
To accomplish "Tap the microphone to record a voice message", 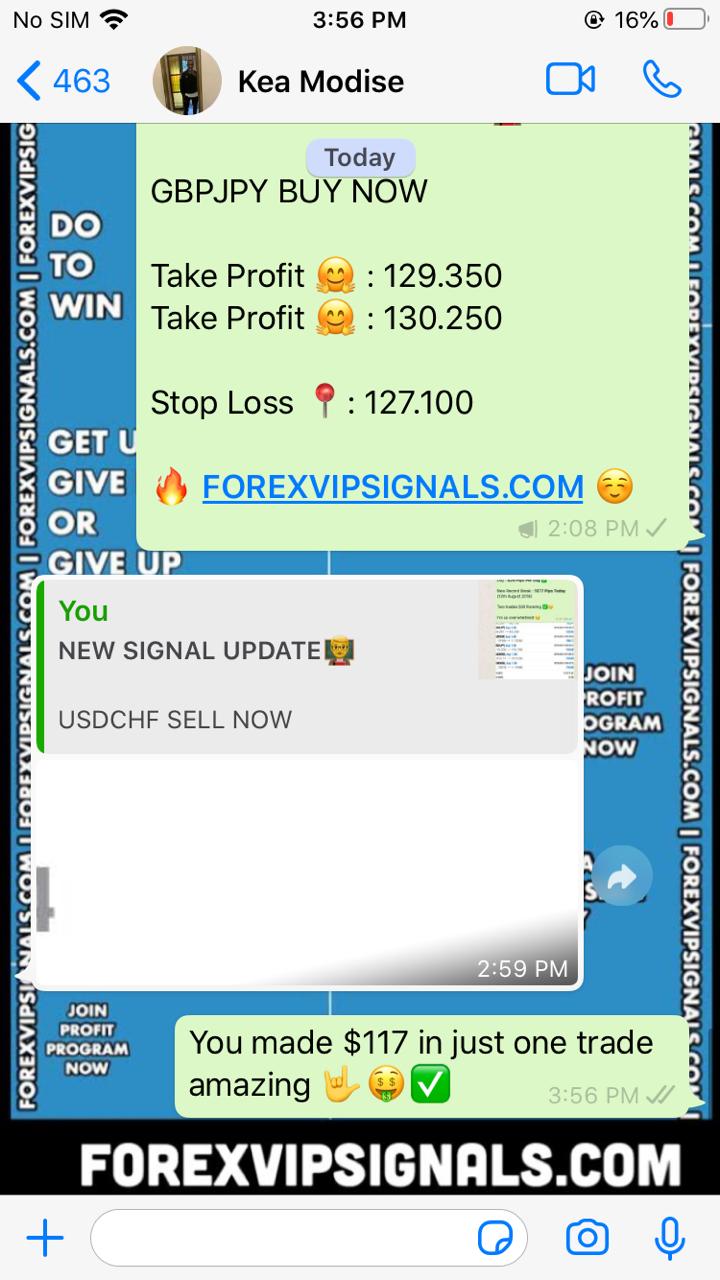I will (x=669, y=1238).
